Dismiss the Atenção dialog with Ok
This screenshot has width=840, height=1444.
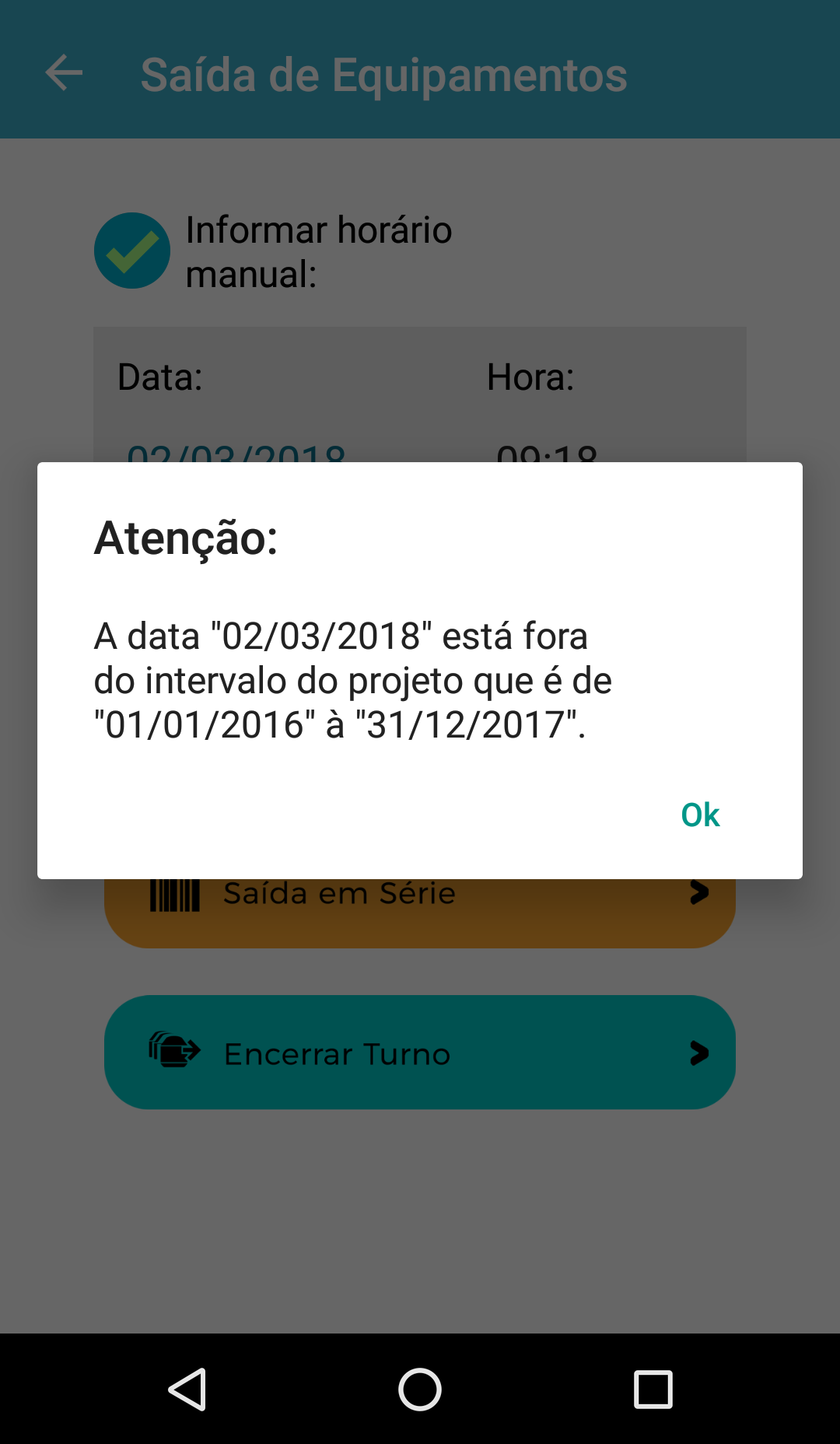700,815
